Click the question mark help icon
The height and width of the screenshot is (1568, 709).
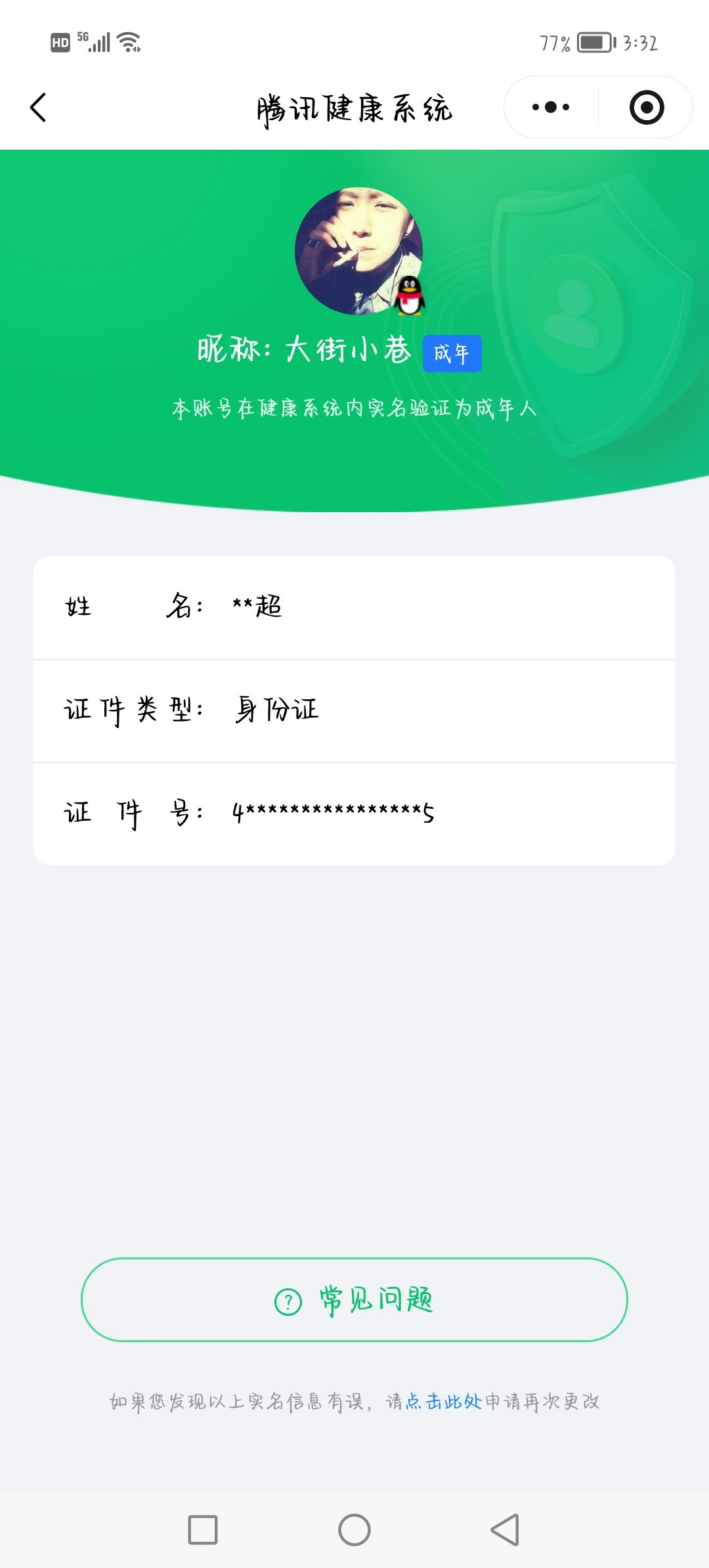pos(287,1303)
